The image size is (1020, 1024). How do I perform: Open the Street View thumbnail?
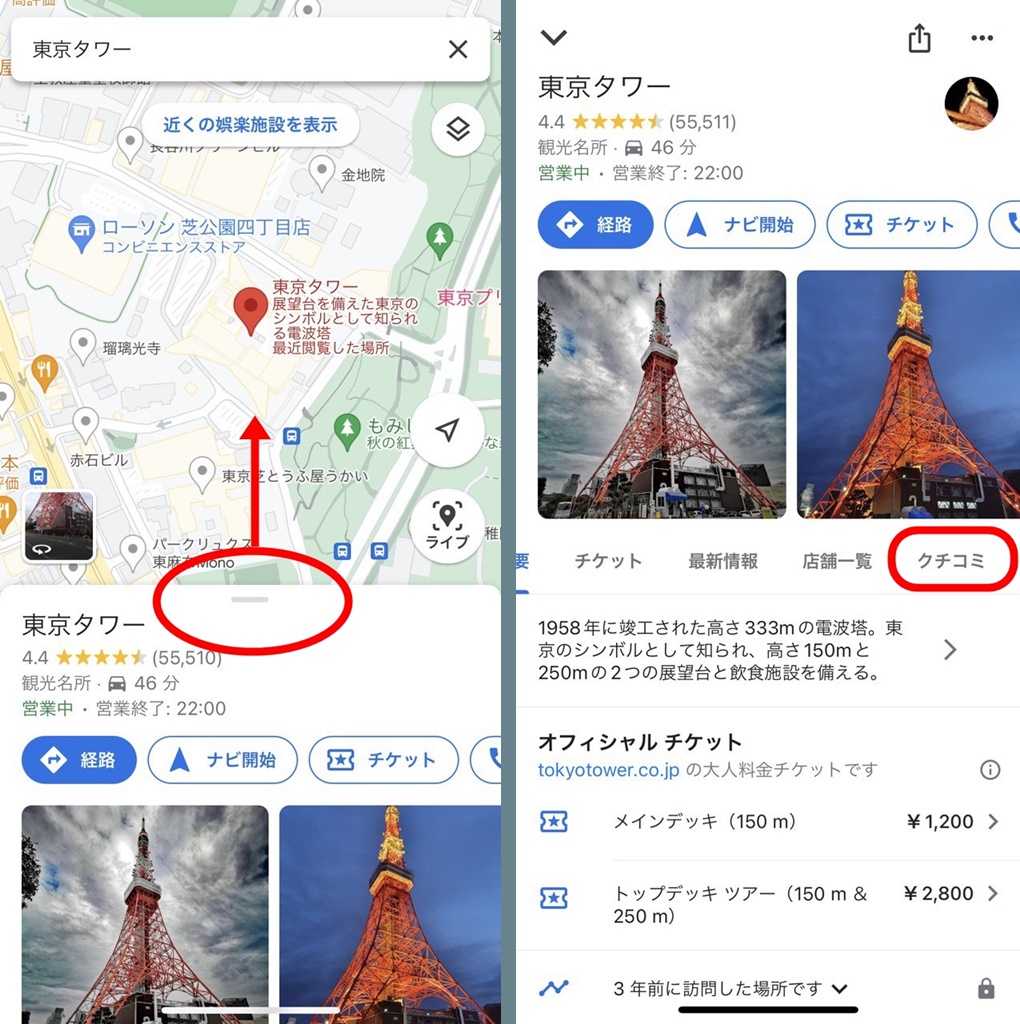point(59,526)
